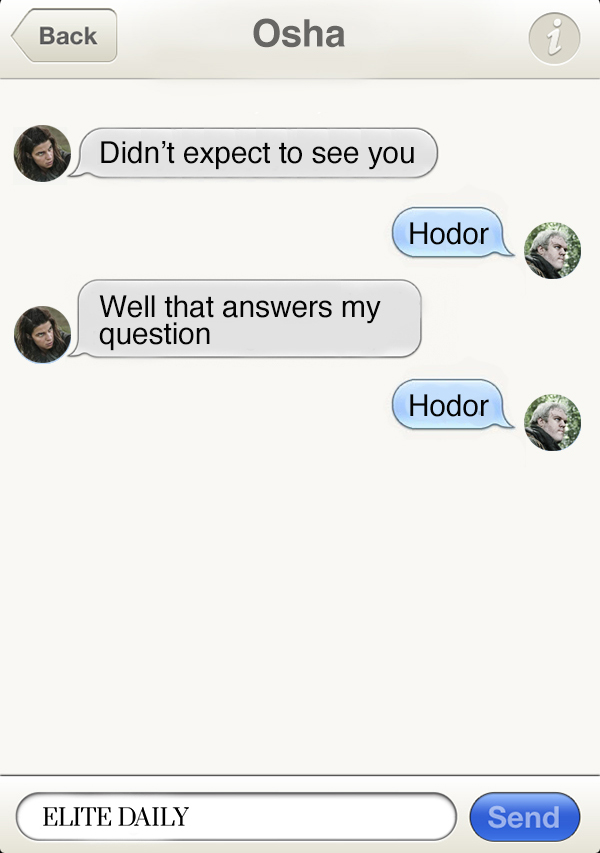Tap the Send button
Screen dimensions: 600x853
tap(524, 817)
